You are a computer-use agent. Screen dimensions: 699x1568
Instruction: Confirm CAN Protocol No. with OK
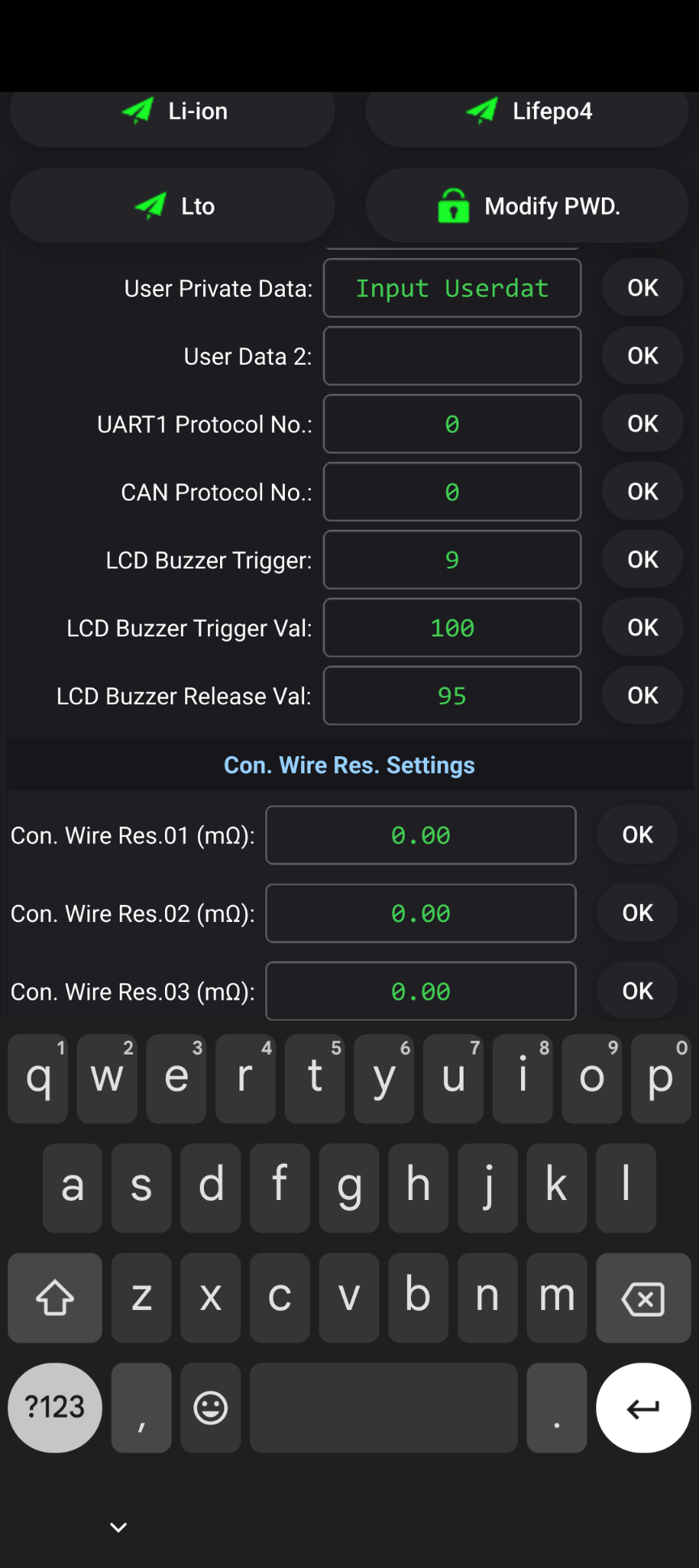click(x=642, y=492)
